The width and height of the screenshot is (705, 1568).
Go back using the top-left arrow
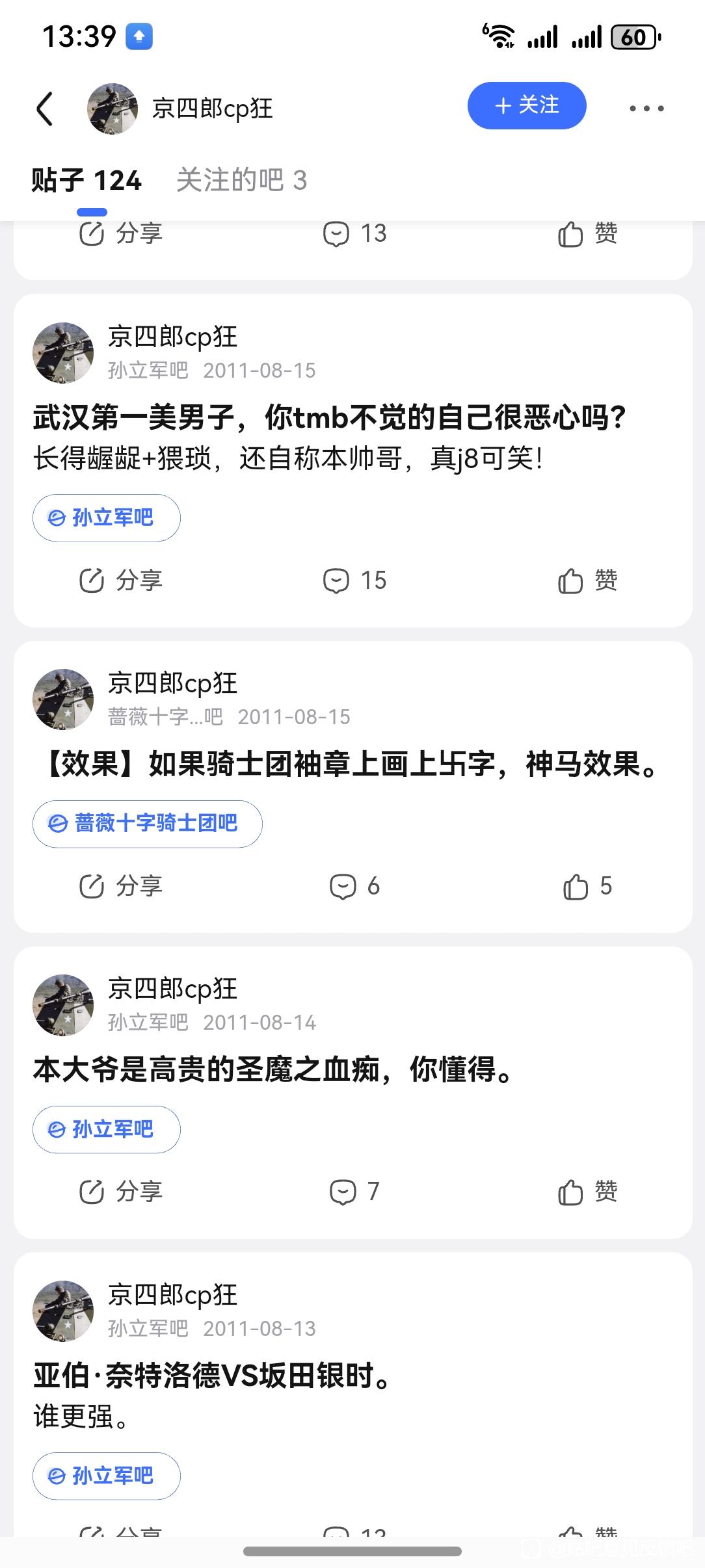tap(44, 109)
